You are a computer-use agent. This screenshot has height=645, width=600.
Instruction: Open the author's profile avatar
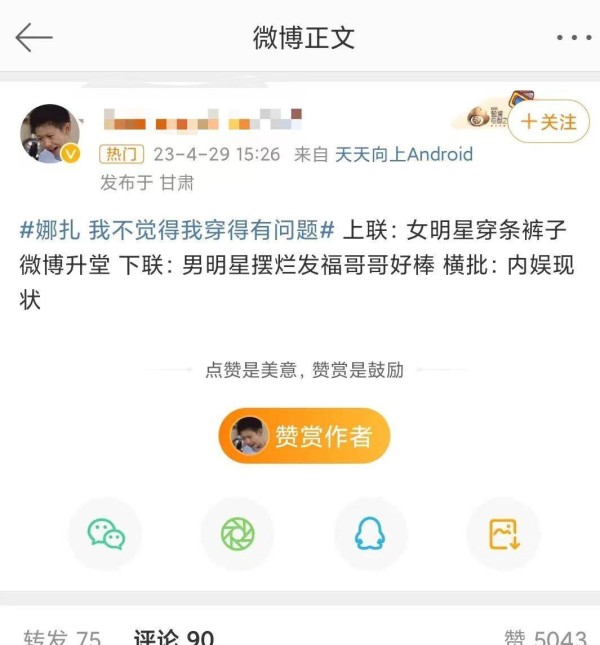(x=50, y=133)
